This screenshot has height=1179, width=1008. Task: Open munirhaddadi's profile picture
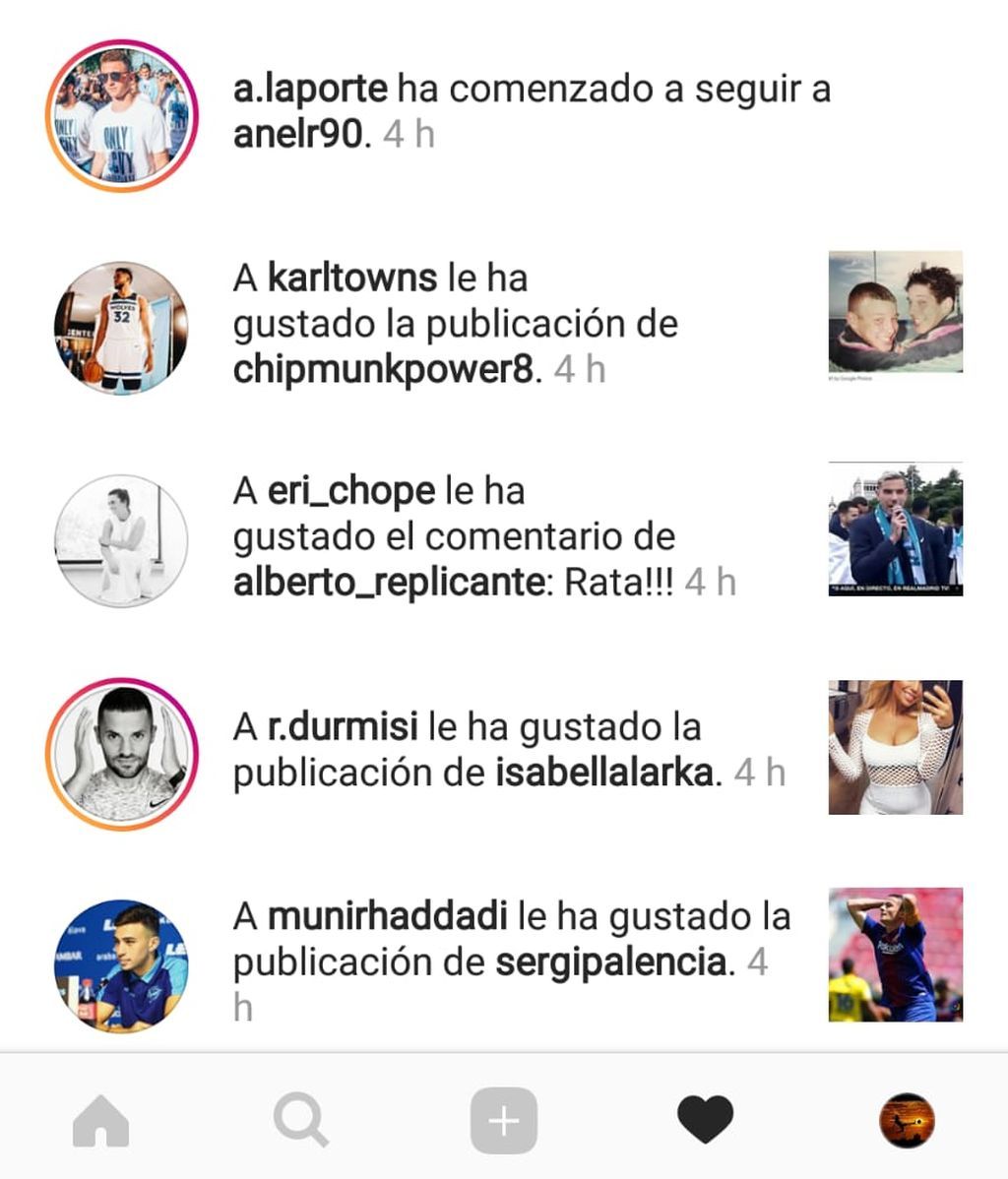[x=121, y=965]
